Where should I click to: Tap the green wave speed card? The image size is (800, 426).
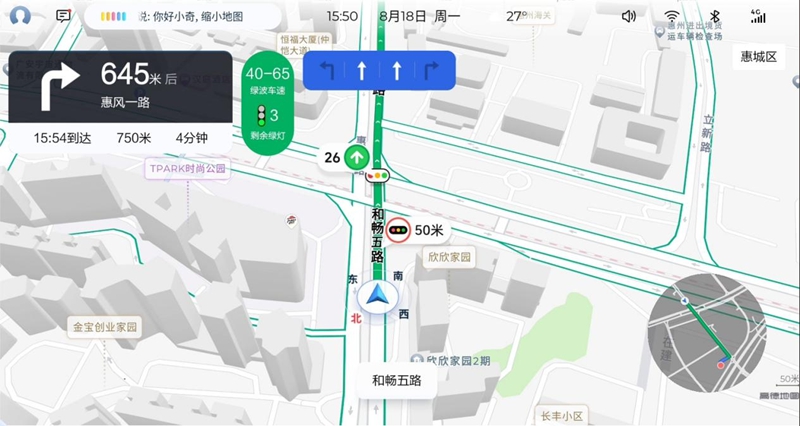[x=267, y=105]
